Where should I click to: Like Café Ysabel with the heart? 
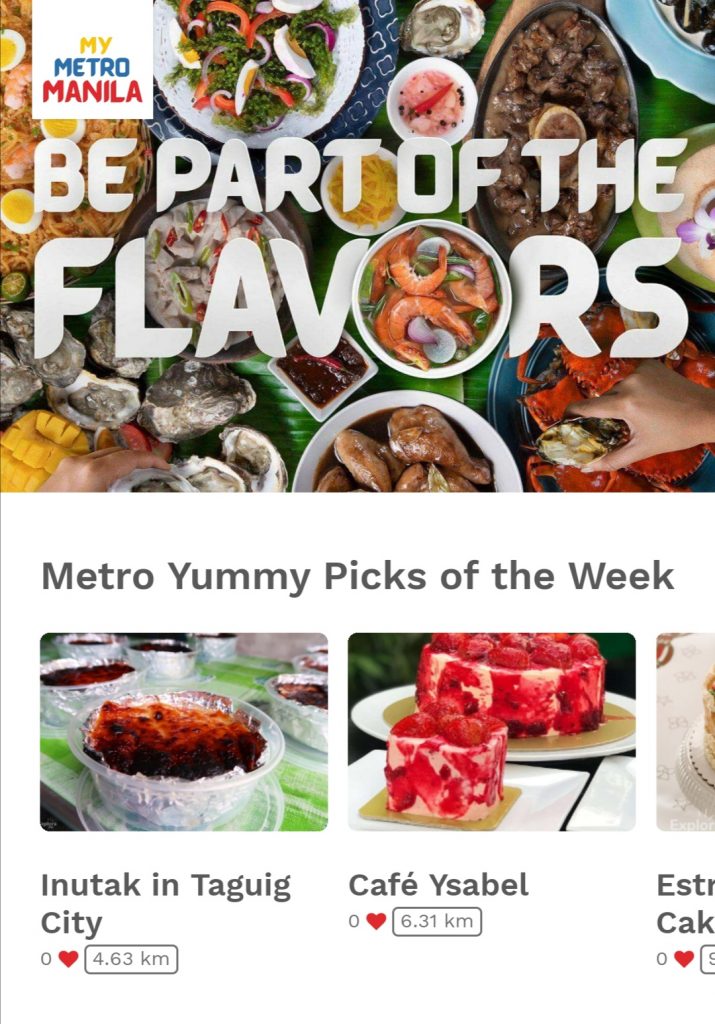pos(376,921)
